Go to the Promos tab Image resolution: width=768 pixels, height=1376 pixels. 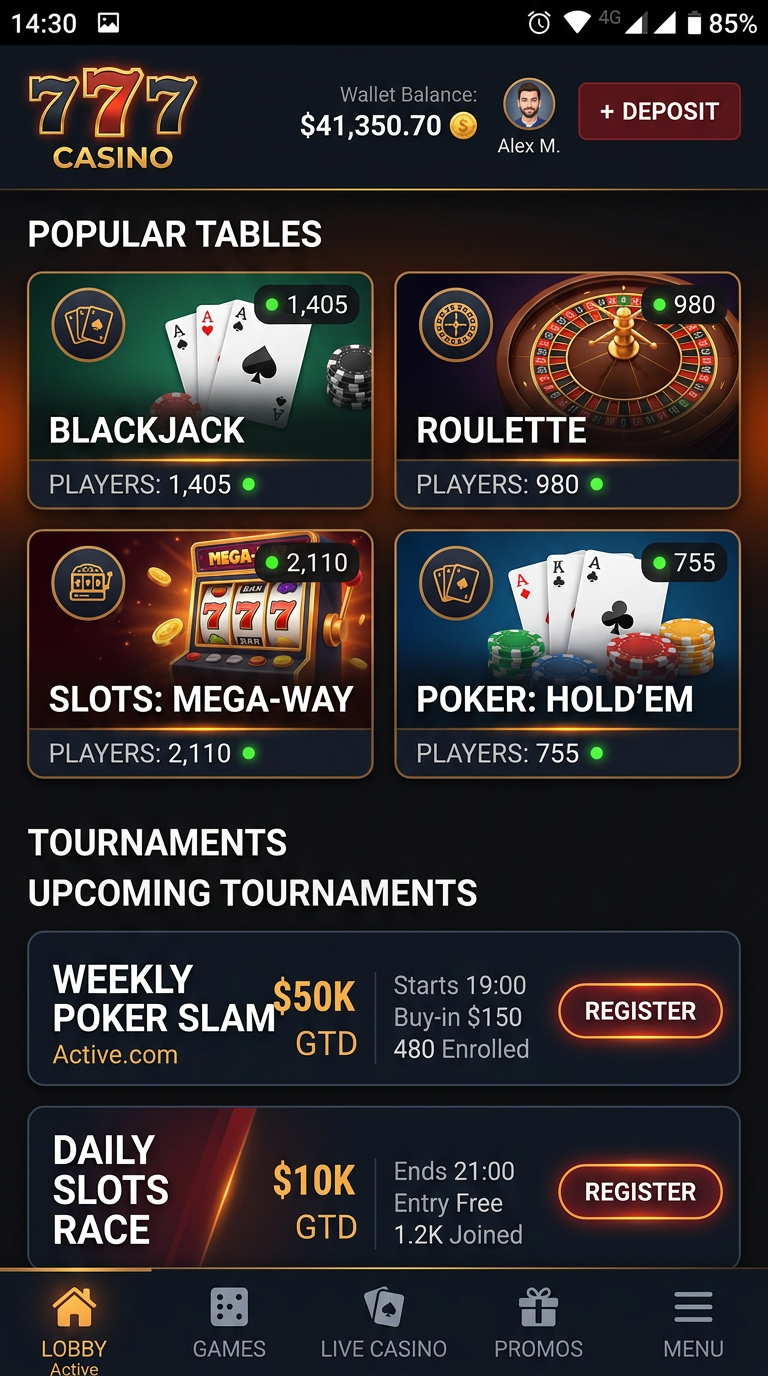coord(538,1322)
